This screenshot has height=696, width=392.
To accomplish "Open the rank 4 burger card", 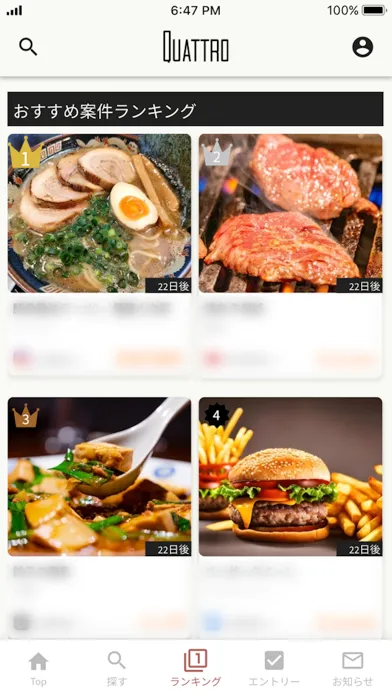I will [x=290, y=518].
